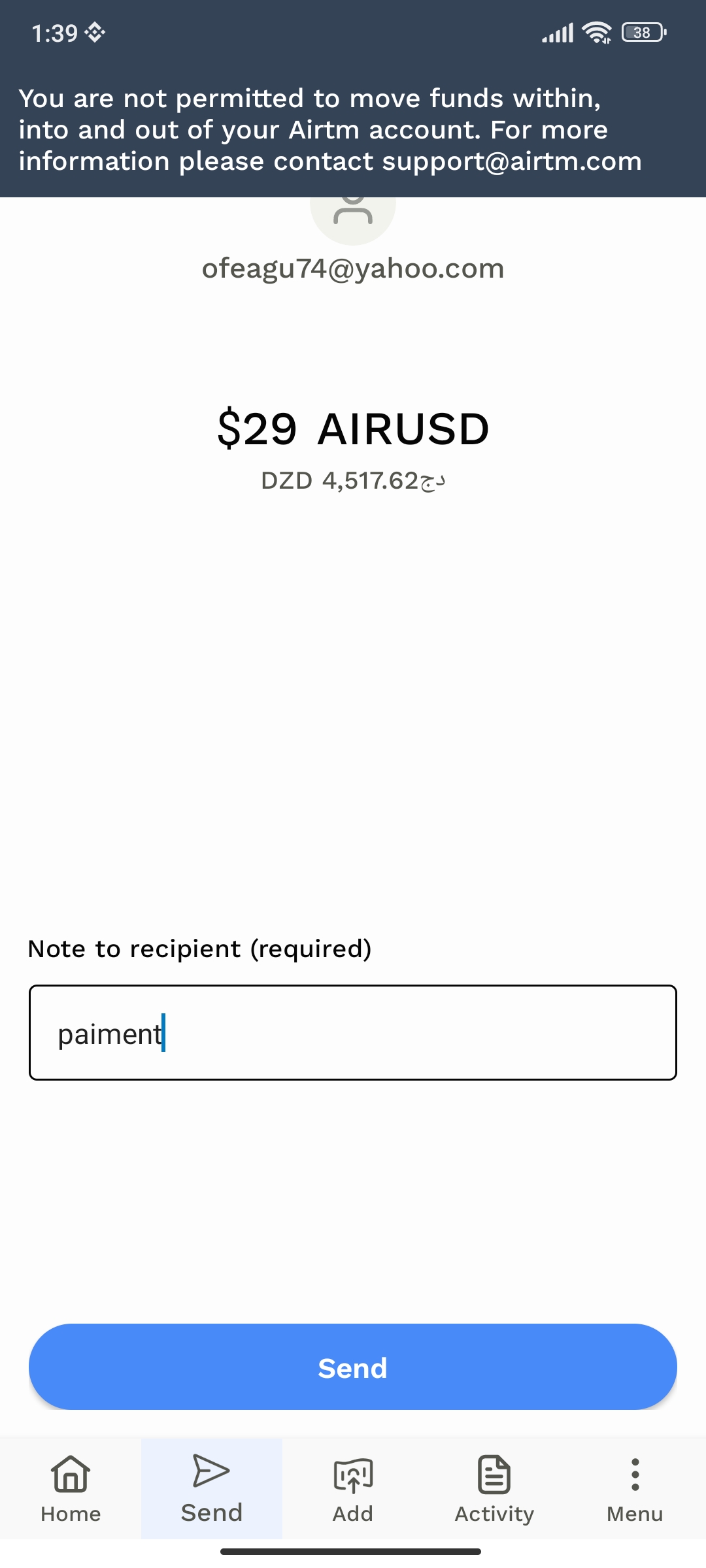Switch to the Activity tab
The height and width of the screenshot is (1568, 706).
(494, 1488)
